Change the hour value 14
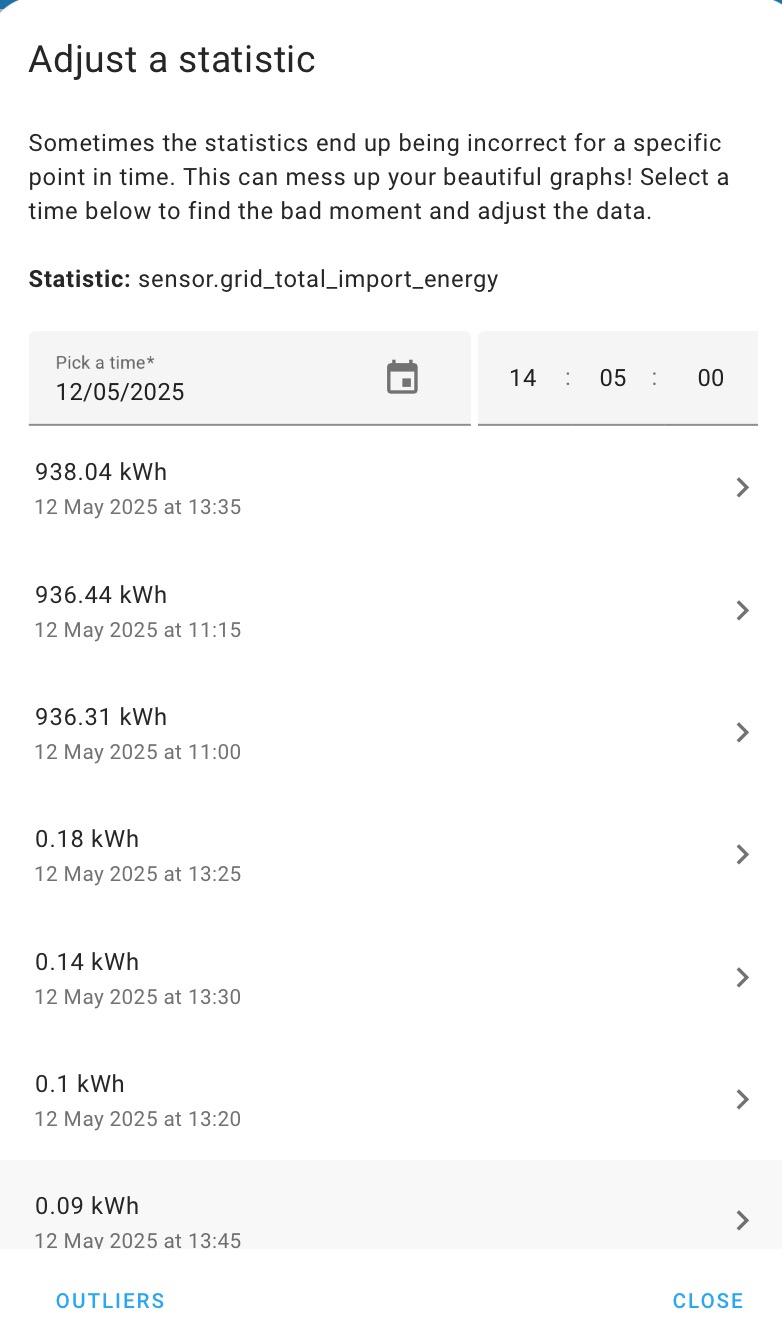This screenshot has width=782, height=1330. (x=523, y=378)
